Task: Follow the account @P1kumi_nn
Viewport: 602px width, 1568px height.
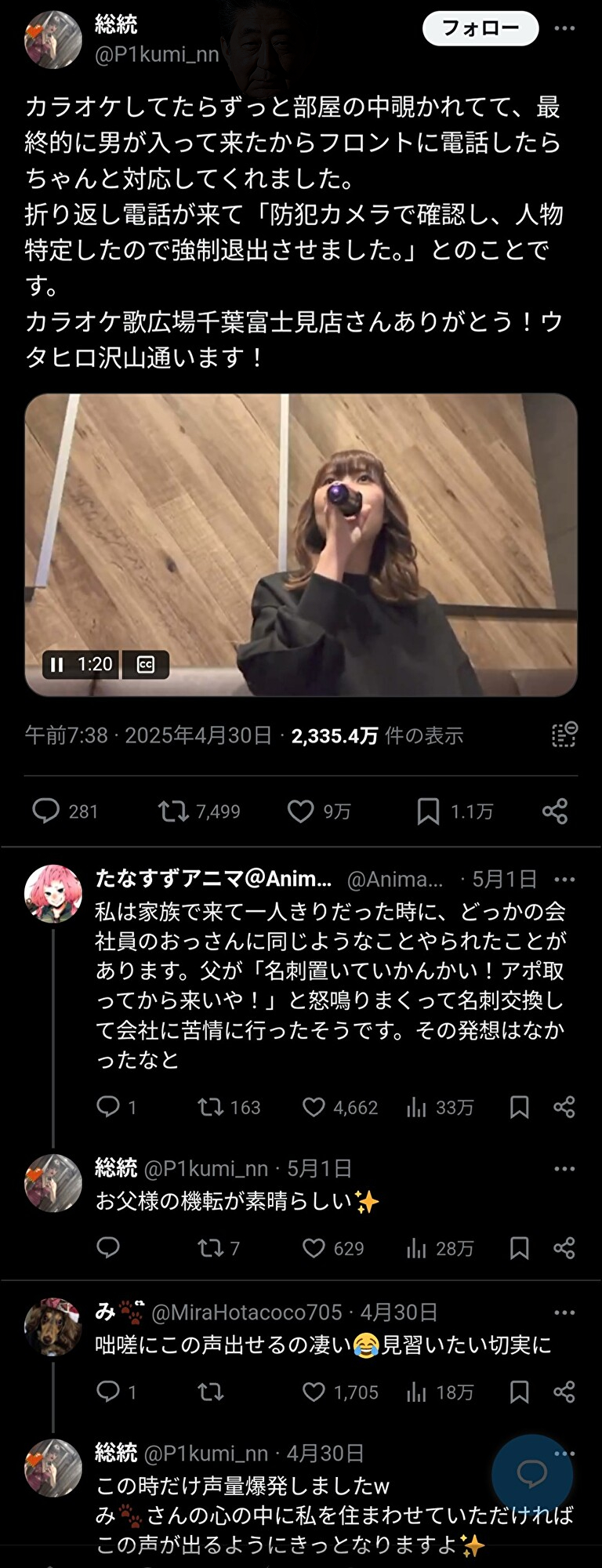Action: coord(481,29)
